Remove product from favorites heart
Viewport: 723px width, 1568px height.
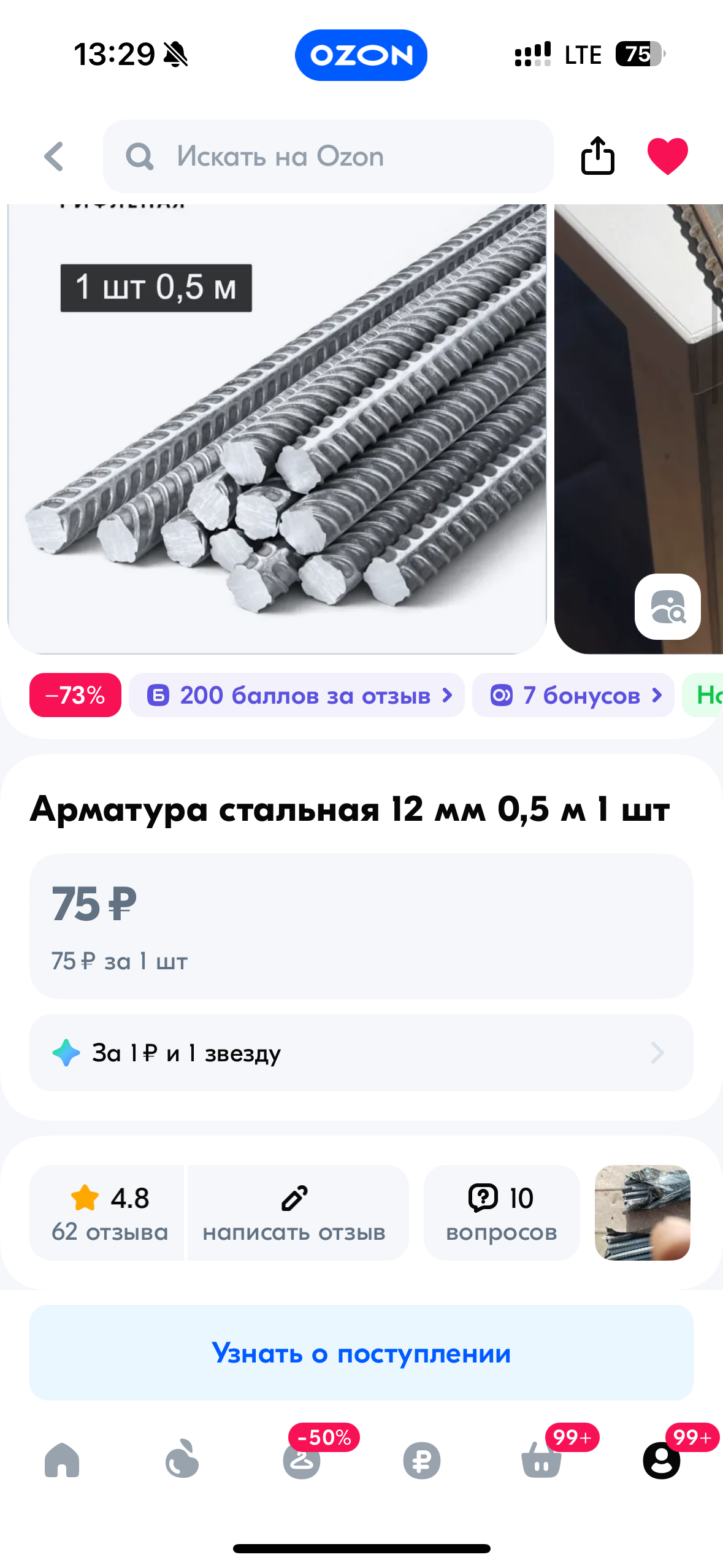tap(668, 156)
